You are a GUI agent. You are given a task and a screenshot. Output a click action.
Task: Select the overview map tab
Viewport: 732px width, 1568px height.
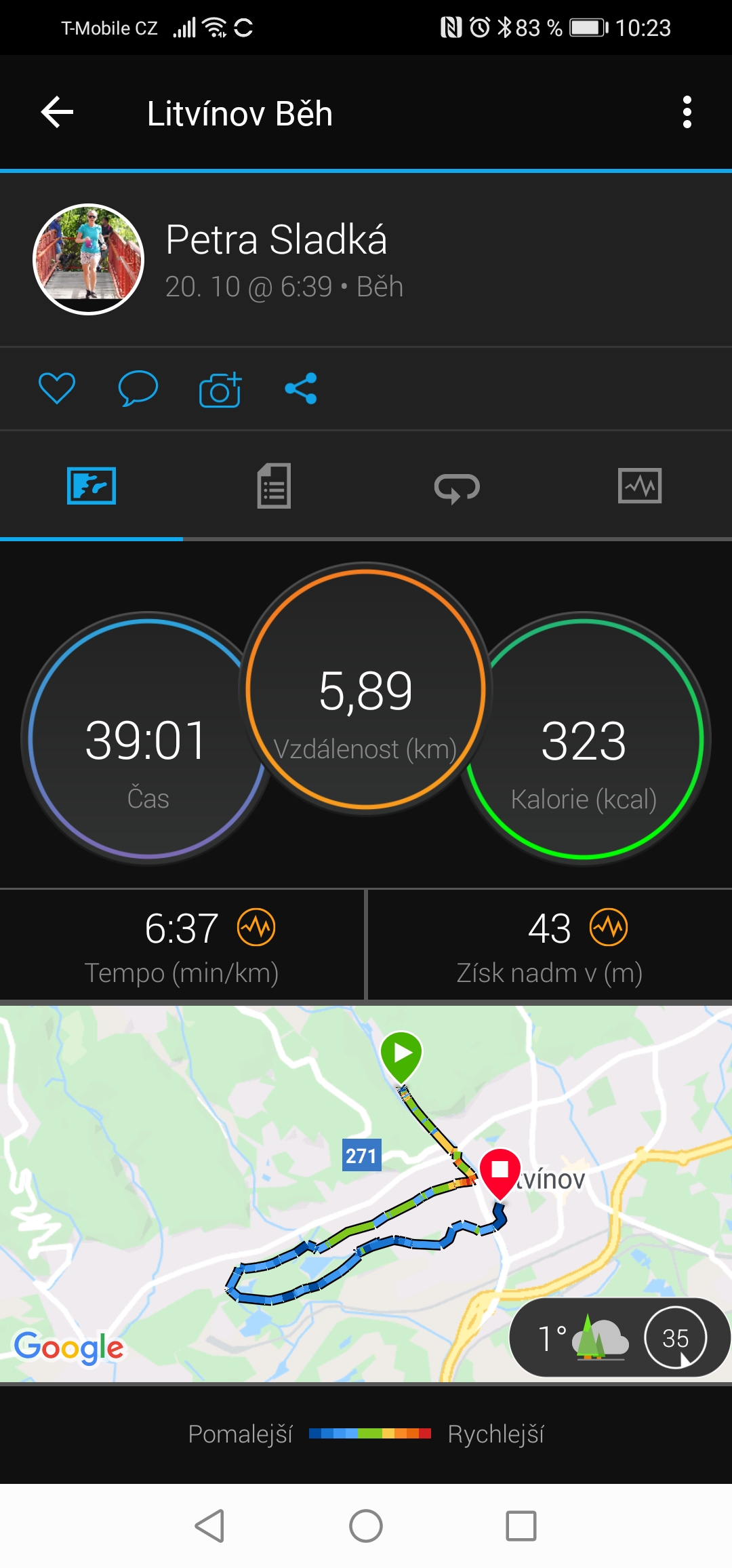point(91,486)
